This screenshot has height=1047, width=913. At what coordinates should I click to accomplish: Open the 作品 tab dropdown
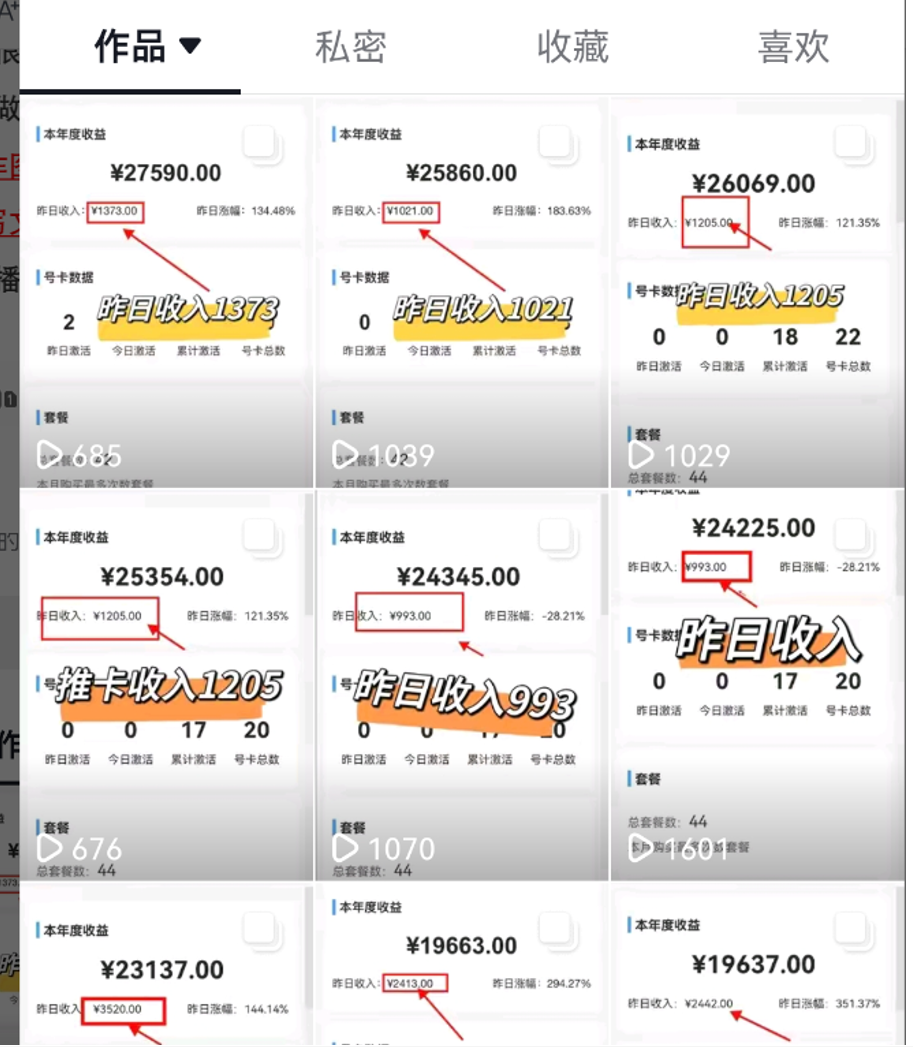(x=147, y=47)
